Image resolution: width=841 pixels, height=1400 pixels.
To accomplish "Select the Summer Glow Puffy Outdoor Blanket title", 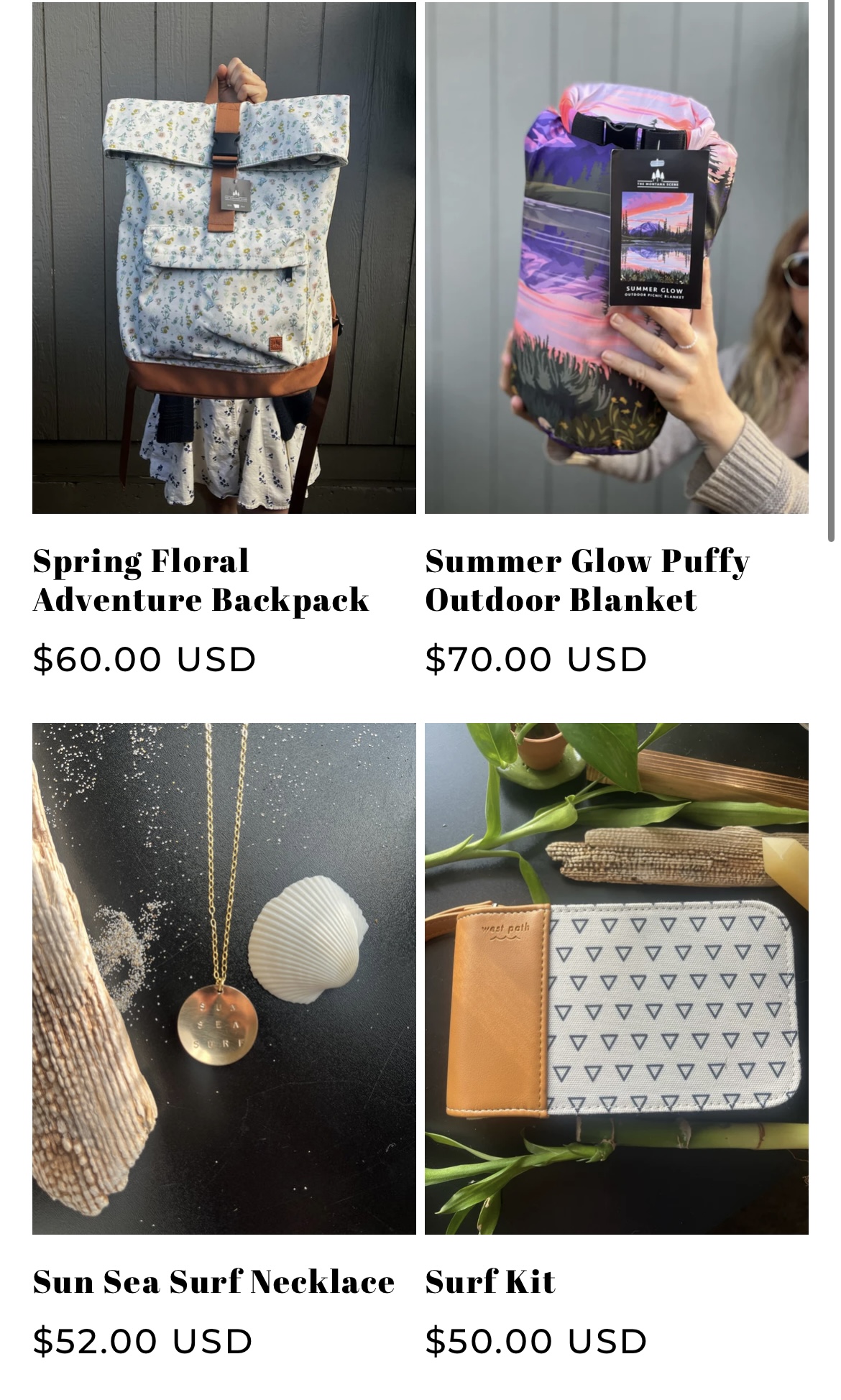I will click(x=587, y=580).
